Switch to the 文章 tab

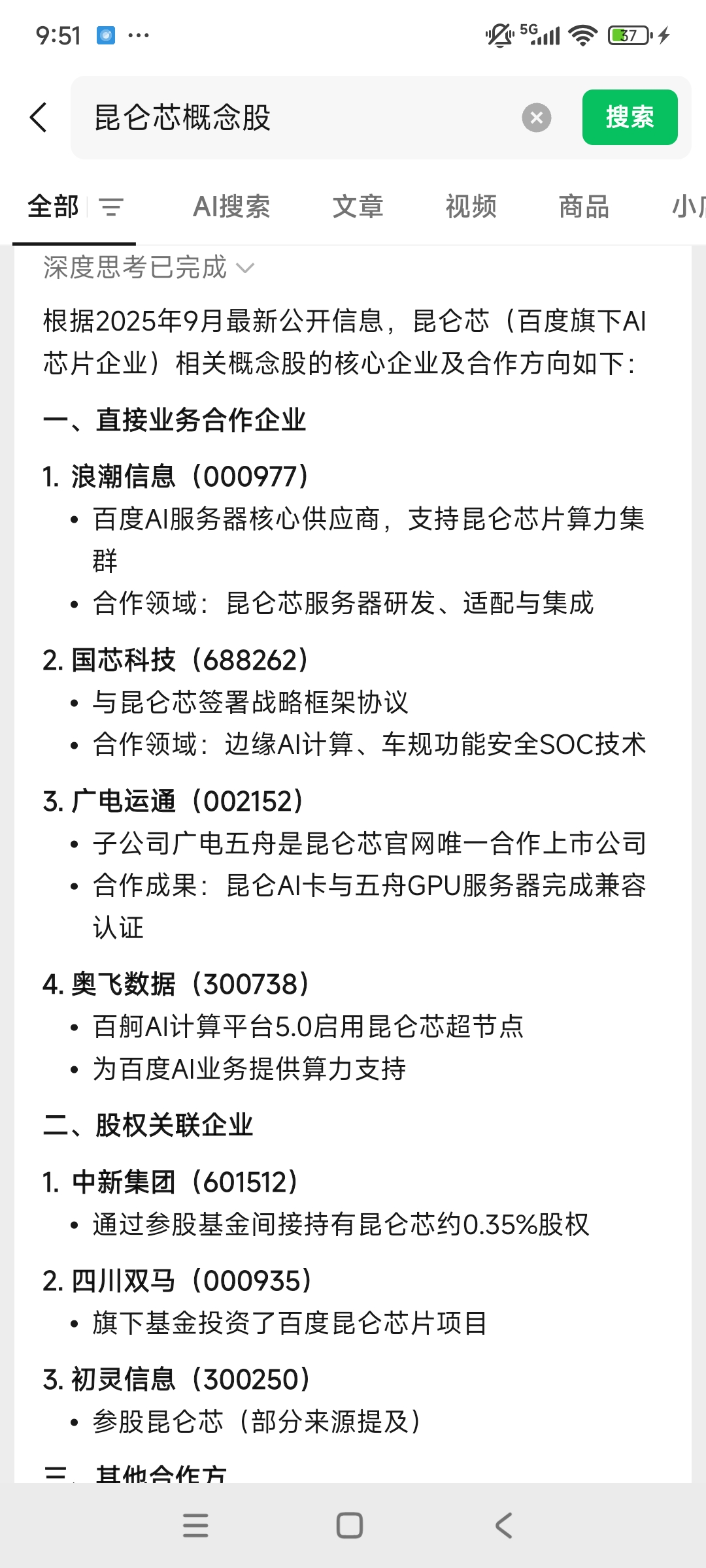pos(358,207)
